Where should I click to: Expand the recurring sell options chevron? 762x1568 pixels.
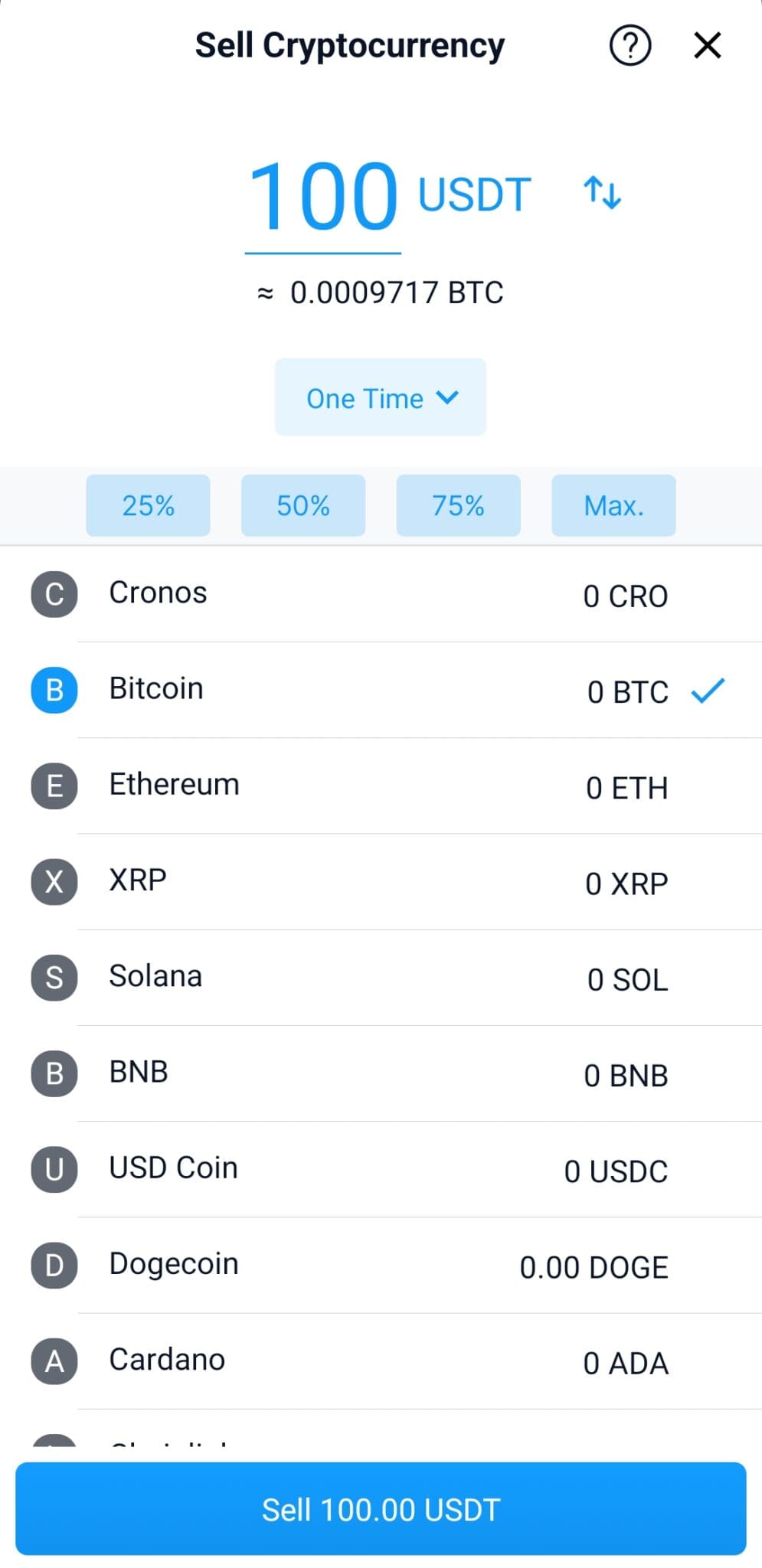pyautogui.click(x=448, y=397)
